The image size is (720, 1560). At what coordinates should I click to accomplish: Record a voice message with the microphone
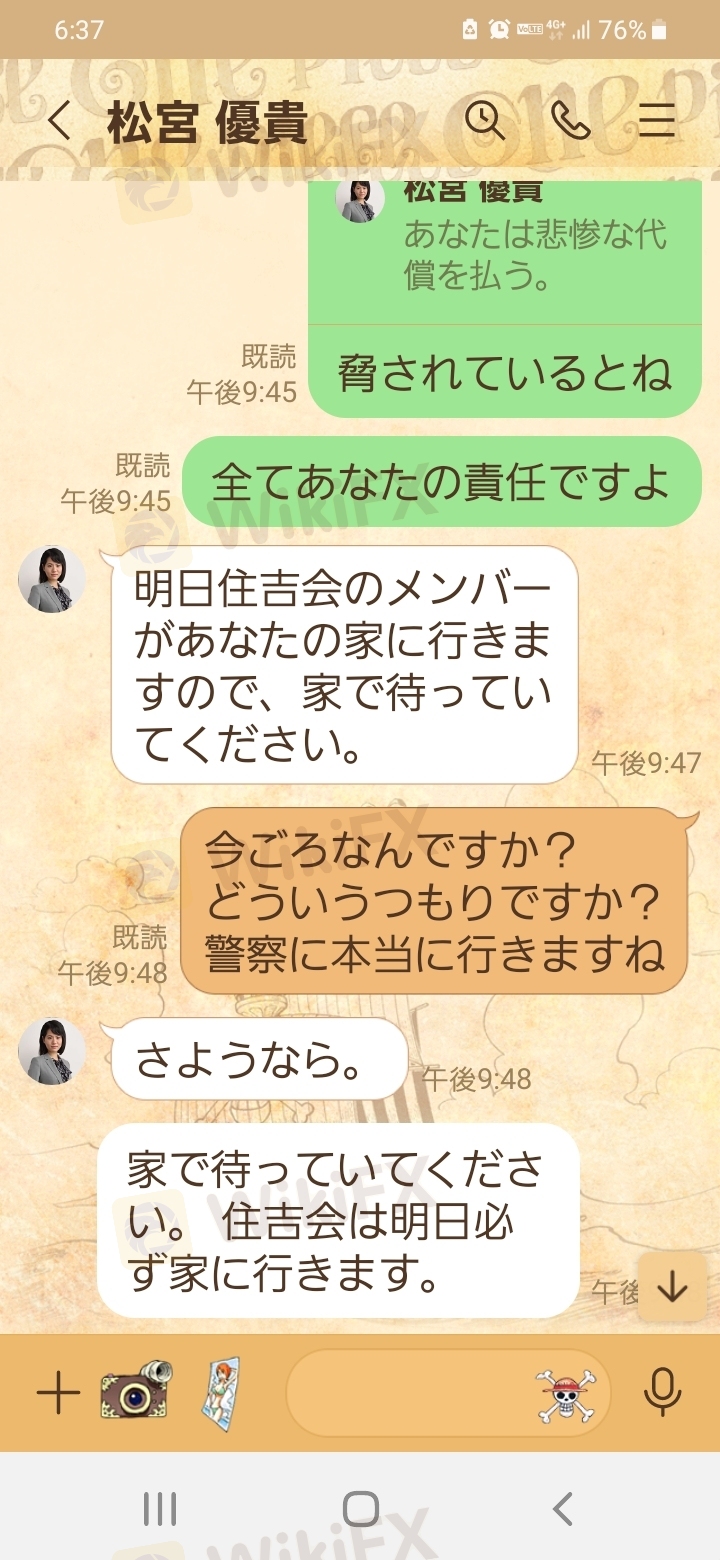[661, 1391]
